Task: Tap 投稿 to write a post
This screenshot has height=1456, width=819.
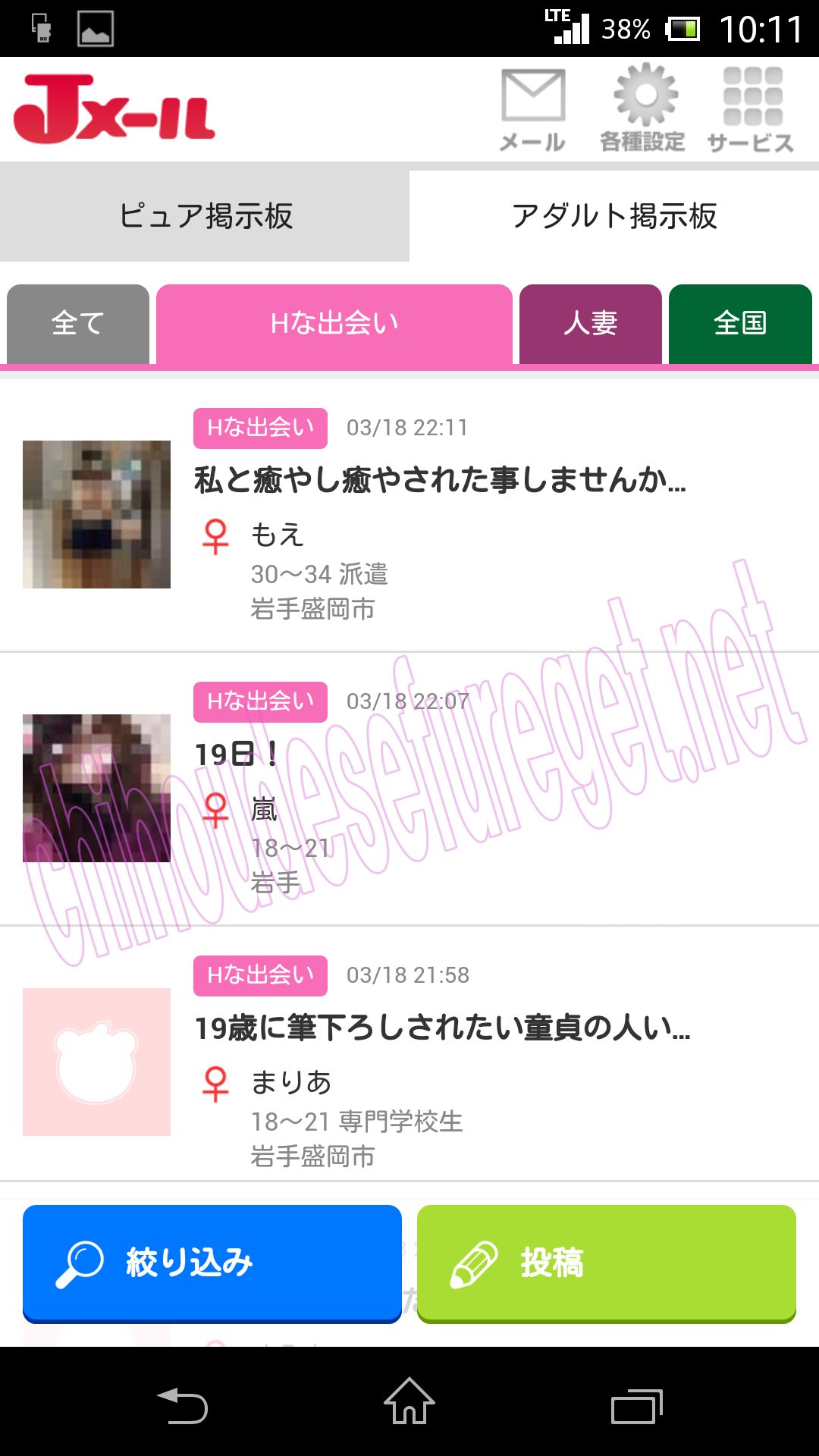Action: tap(607, 1263)
